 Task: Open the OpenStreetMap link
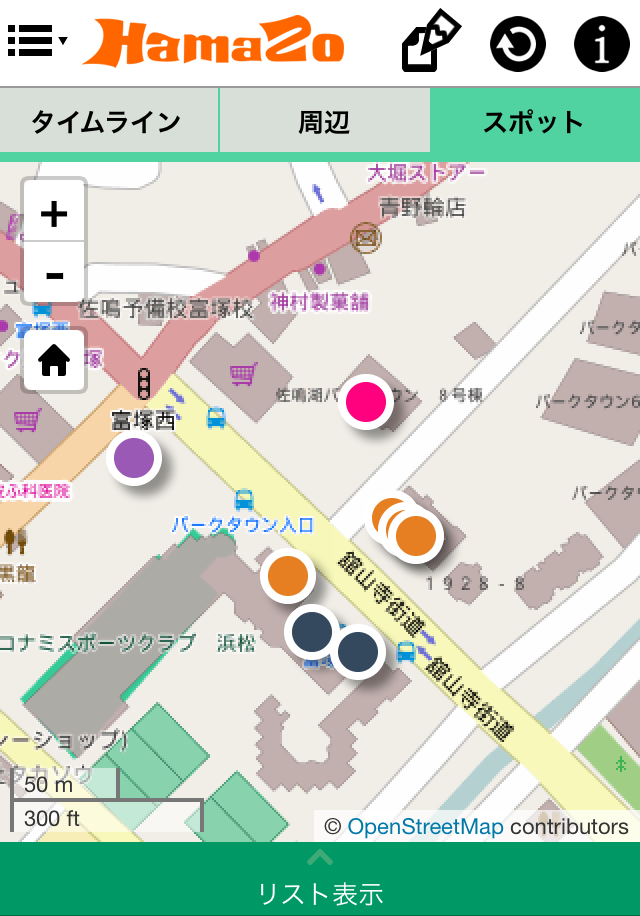coord(425,827)
